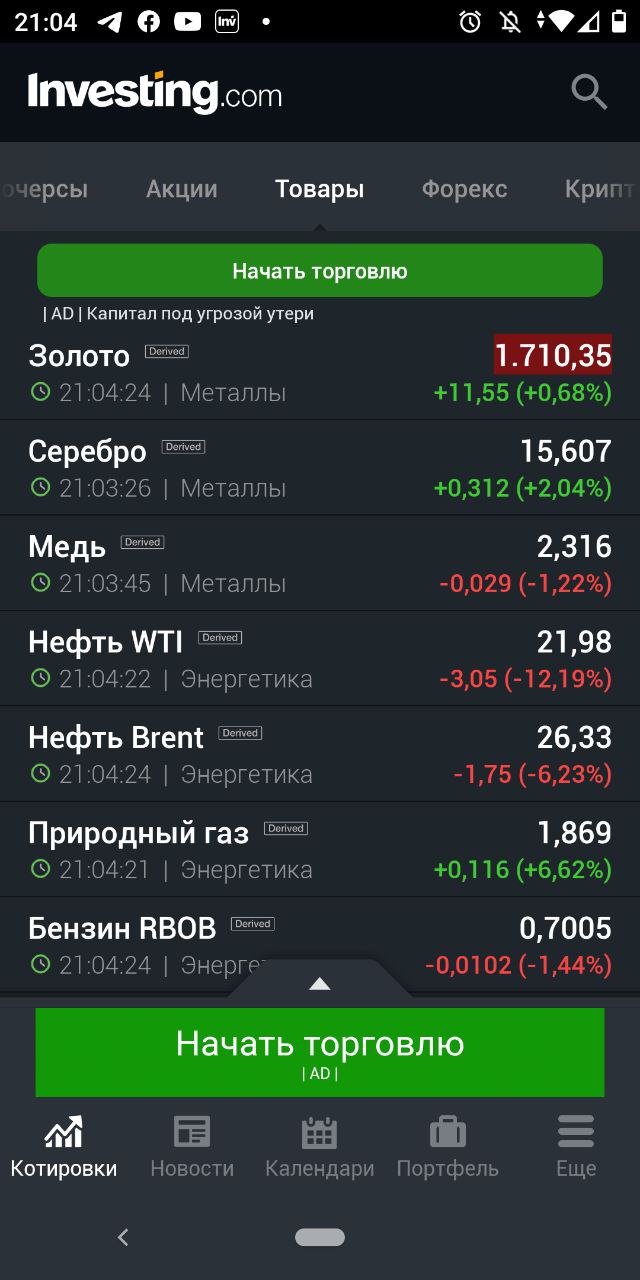Open the Бензин RBOB quote
This screenshot has height=1280, width=640.
click(320, 945)
